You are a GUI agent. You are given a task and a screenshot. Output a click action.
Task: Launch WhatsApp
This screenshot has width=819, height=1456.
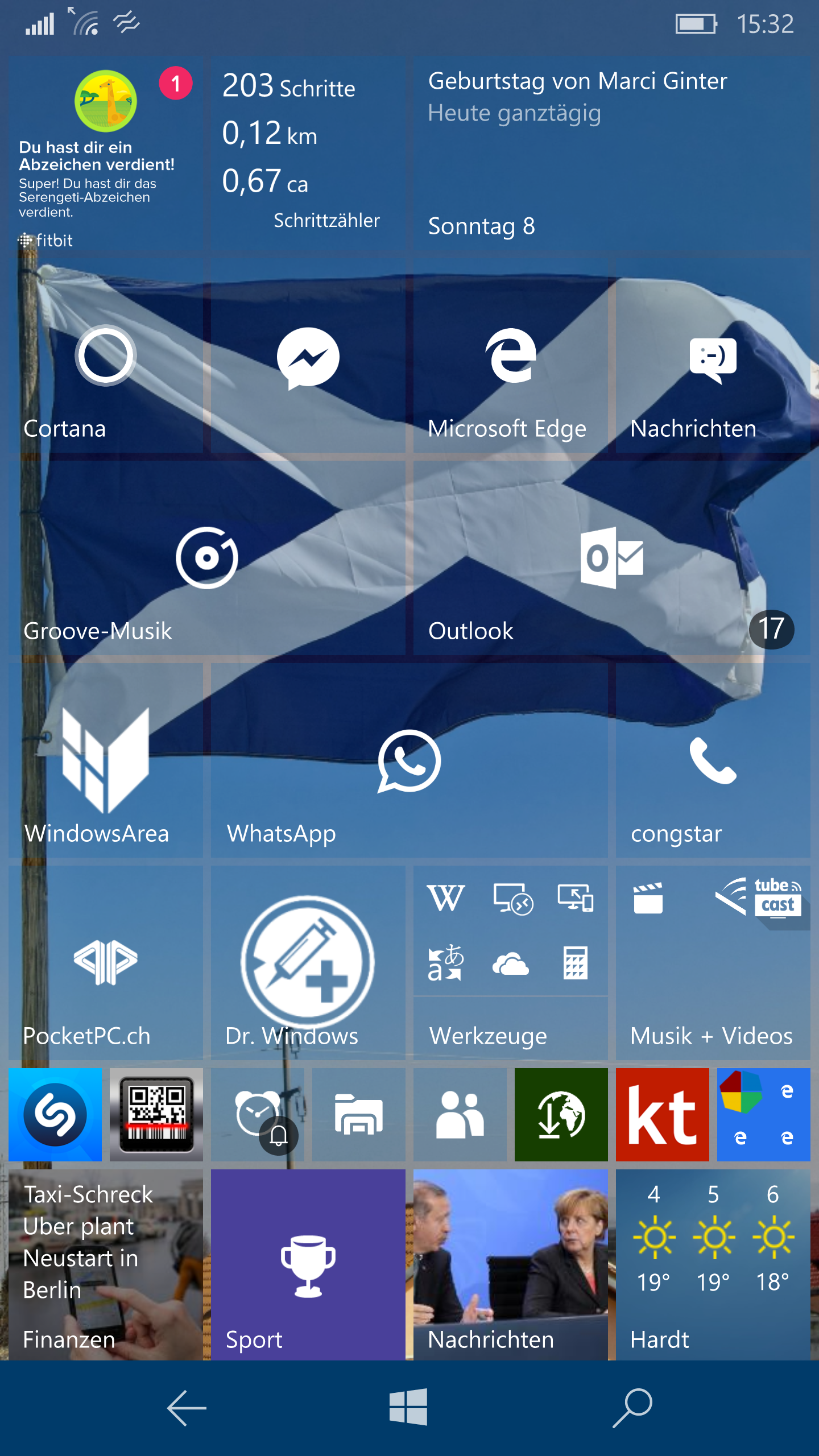click(x=409, y=760)
